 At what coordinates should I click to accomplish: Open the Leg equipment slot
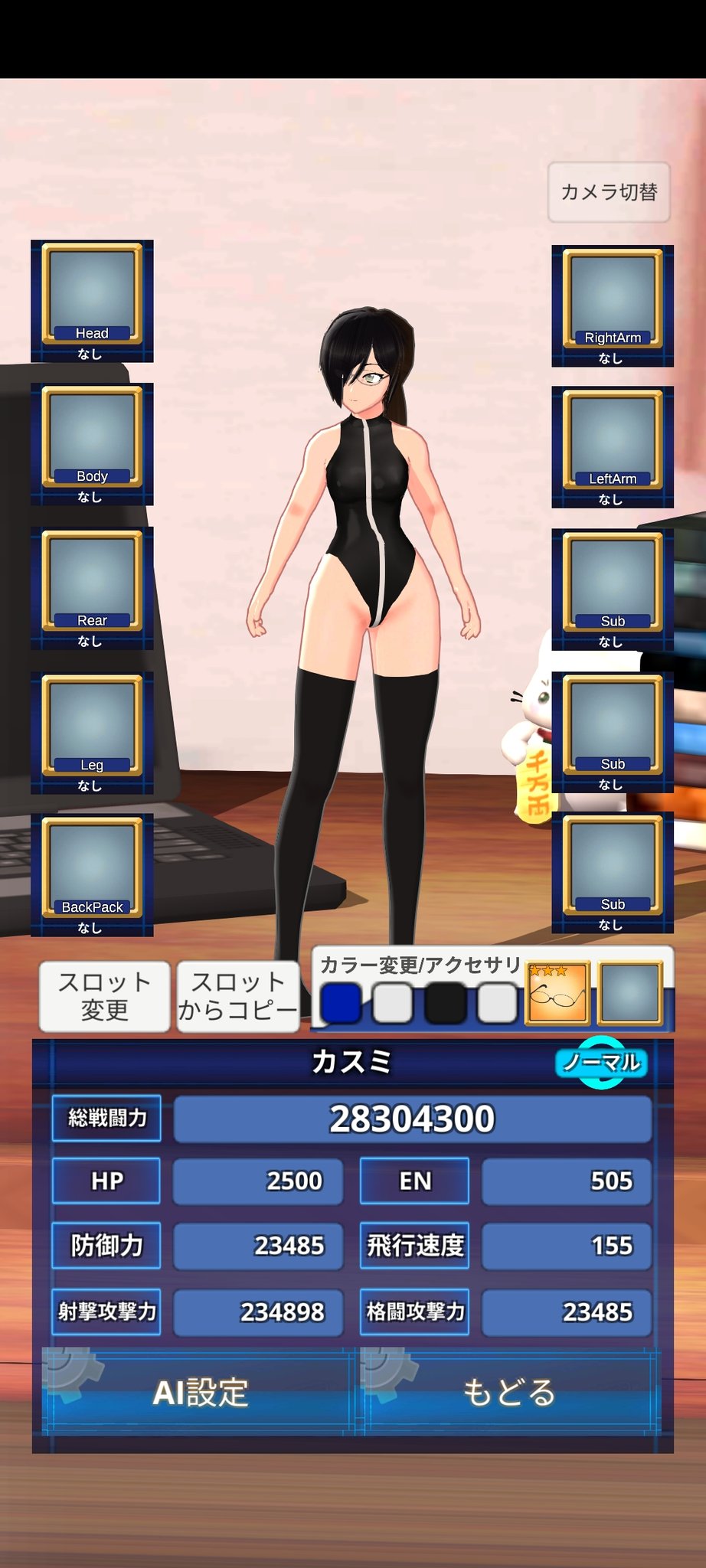[92, 732]
